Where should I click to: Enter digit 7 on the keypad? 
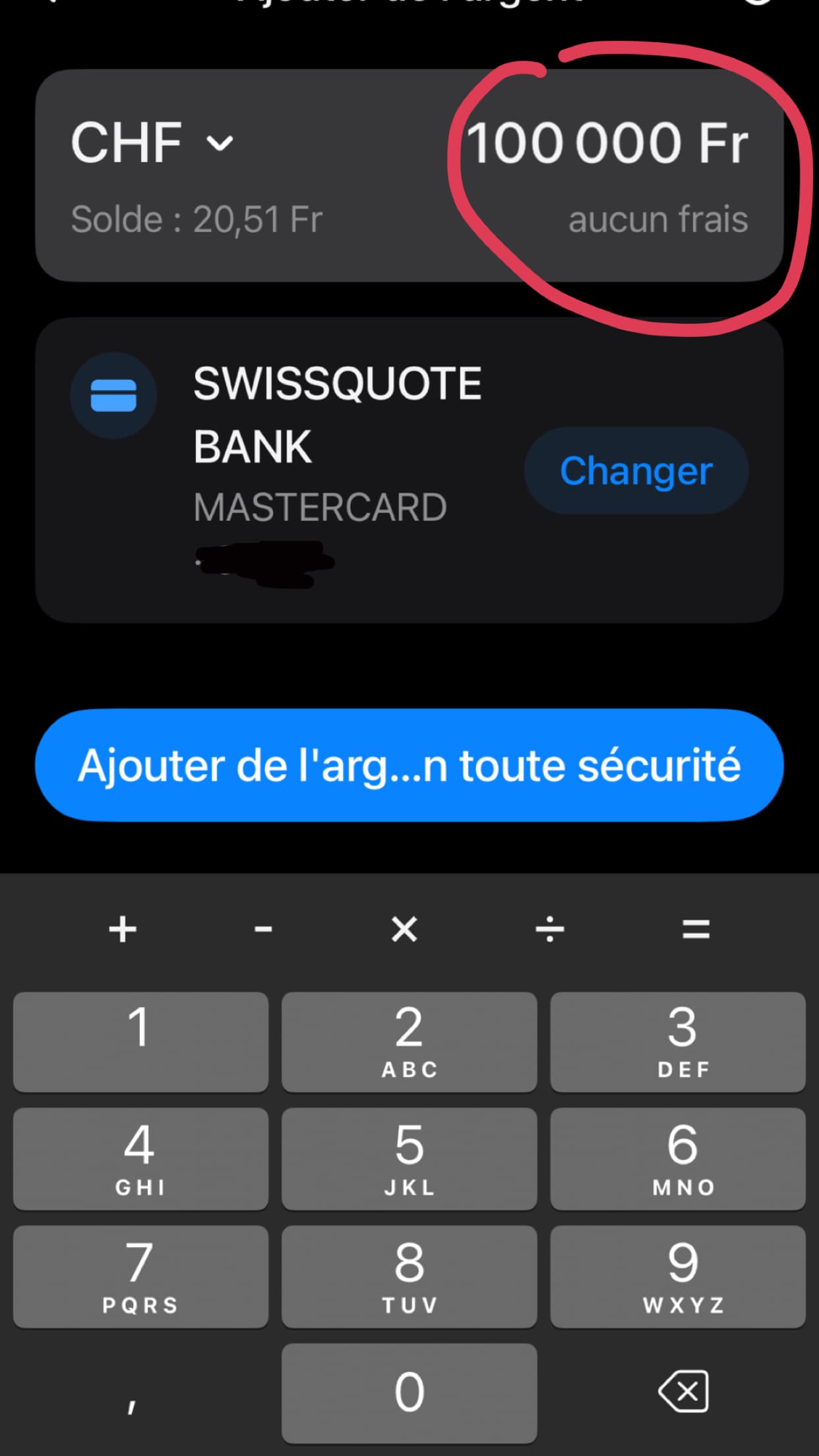coord(140,1277)
